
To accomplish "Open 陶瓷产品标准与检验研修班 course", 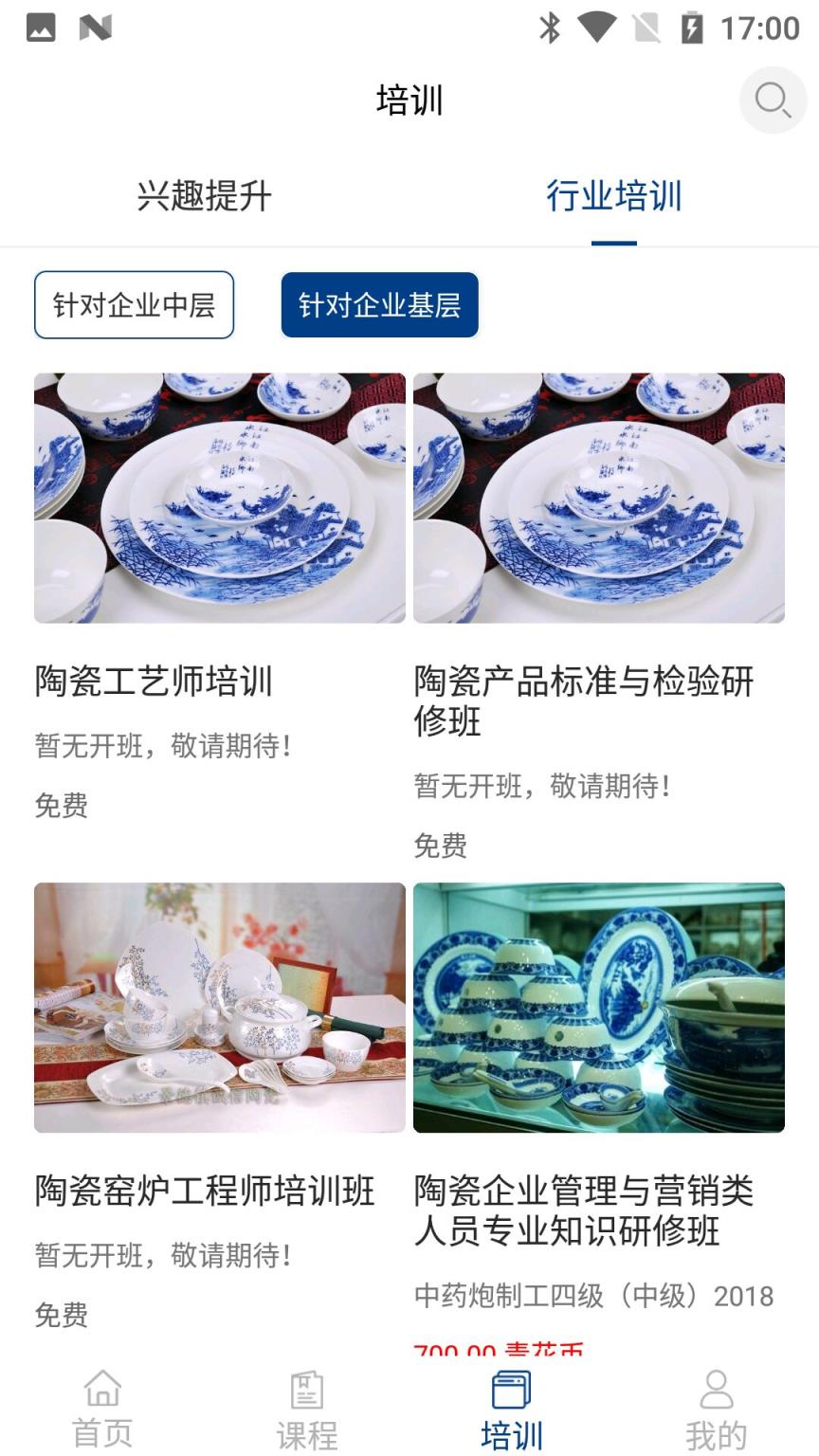I will coord(585,701).
